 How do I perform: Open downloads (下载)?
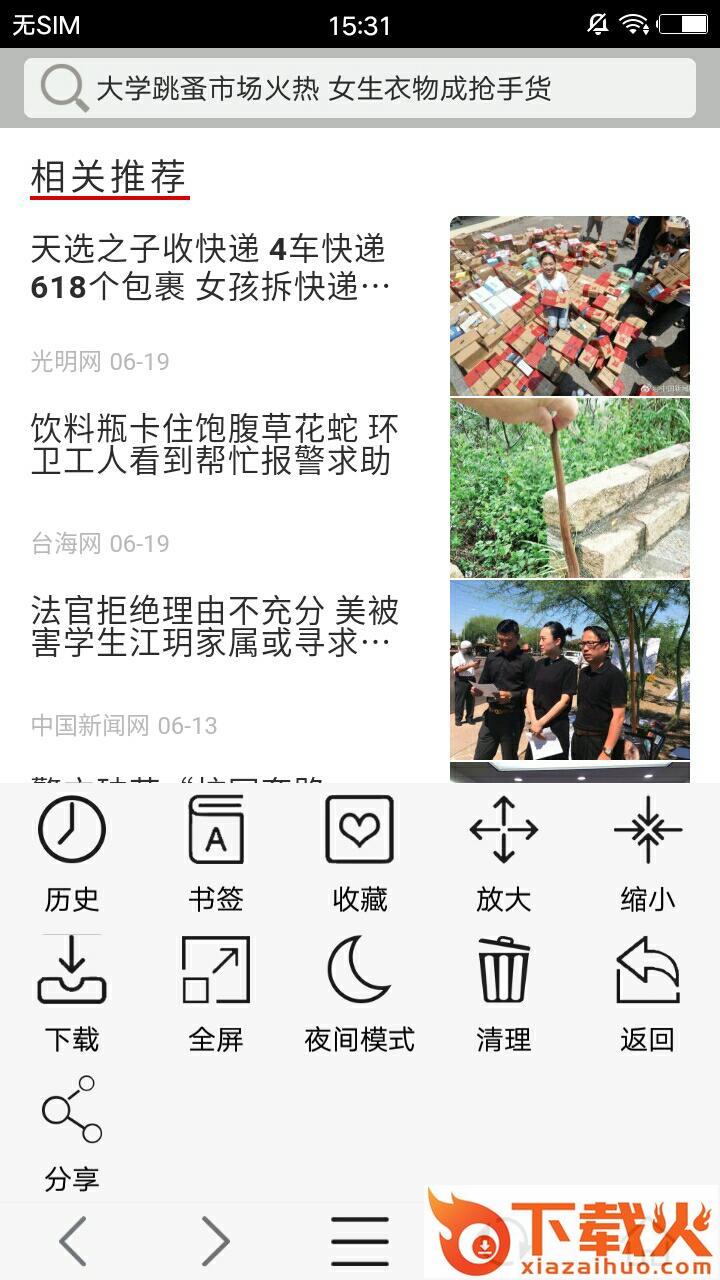pos(72,992)
